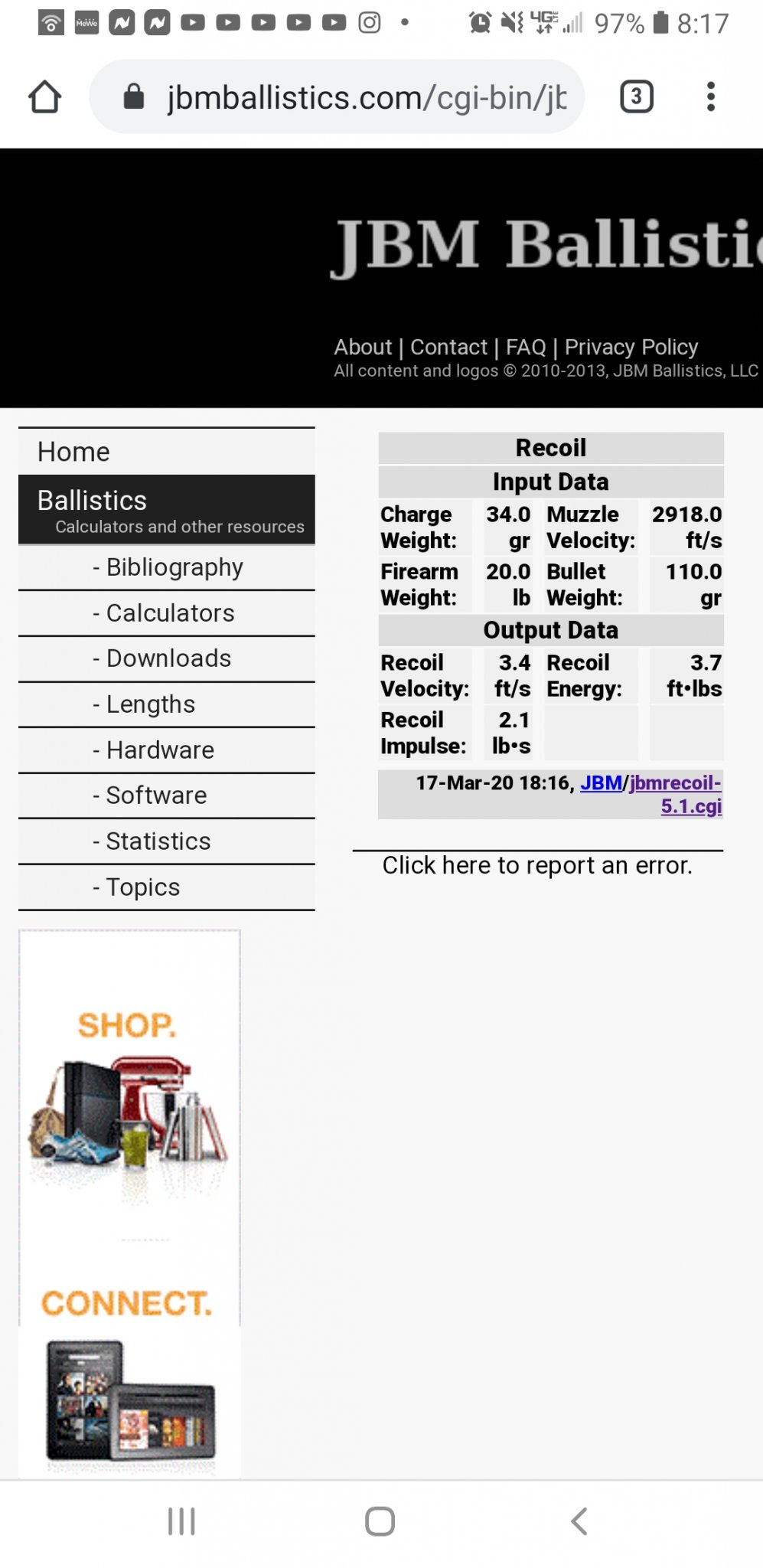
Task: Open the browser home page
Action: [x=44, y=97]
